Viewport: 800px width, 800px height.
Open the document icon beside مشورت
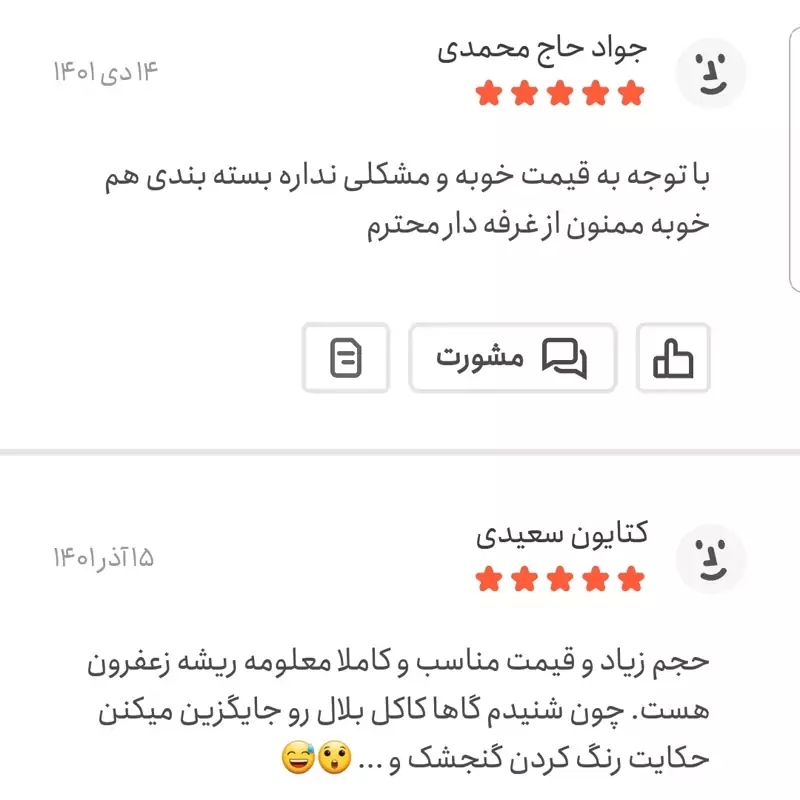(346, 357)
